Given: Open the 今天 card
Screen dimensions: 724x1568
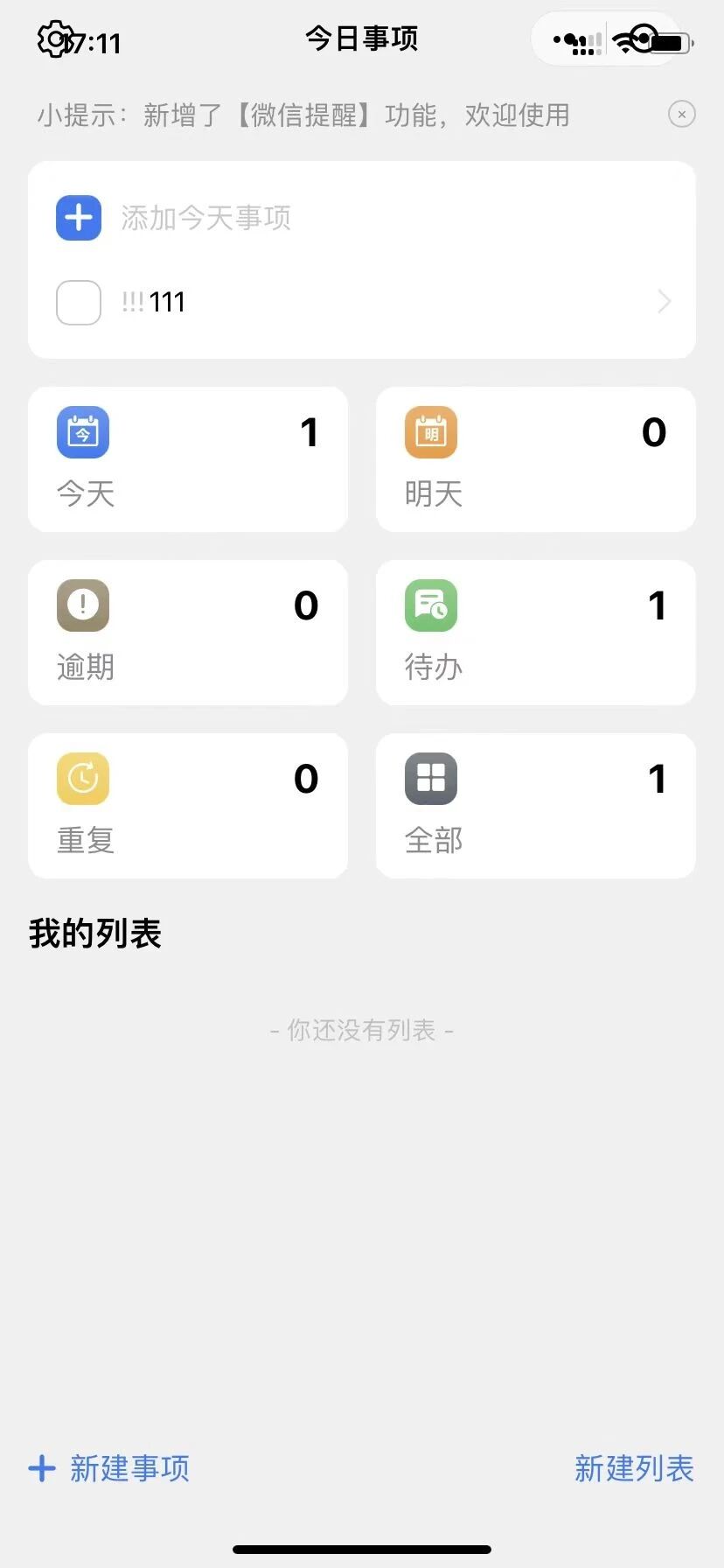Looking at the screenshot, I should click(188, 459).
